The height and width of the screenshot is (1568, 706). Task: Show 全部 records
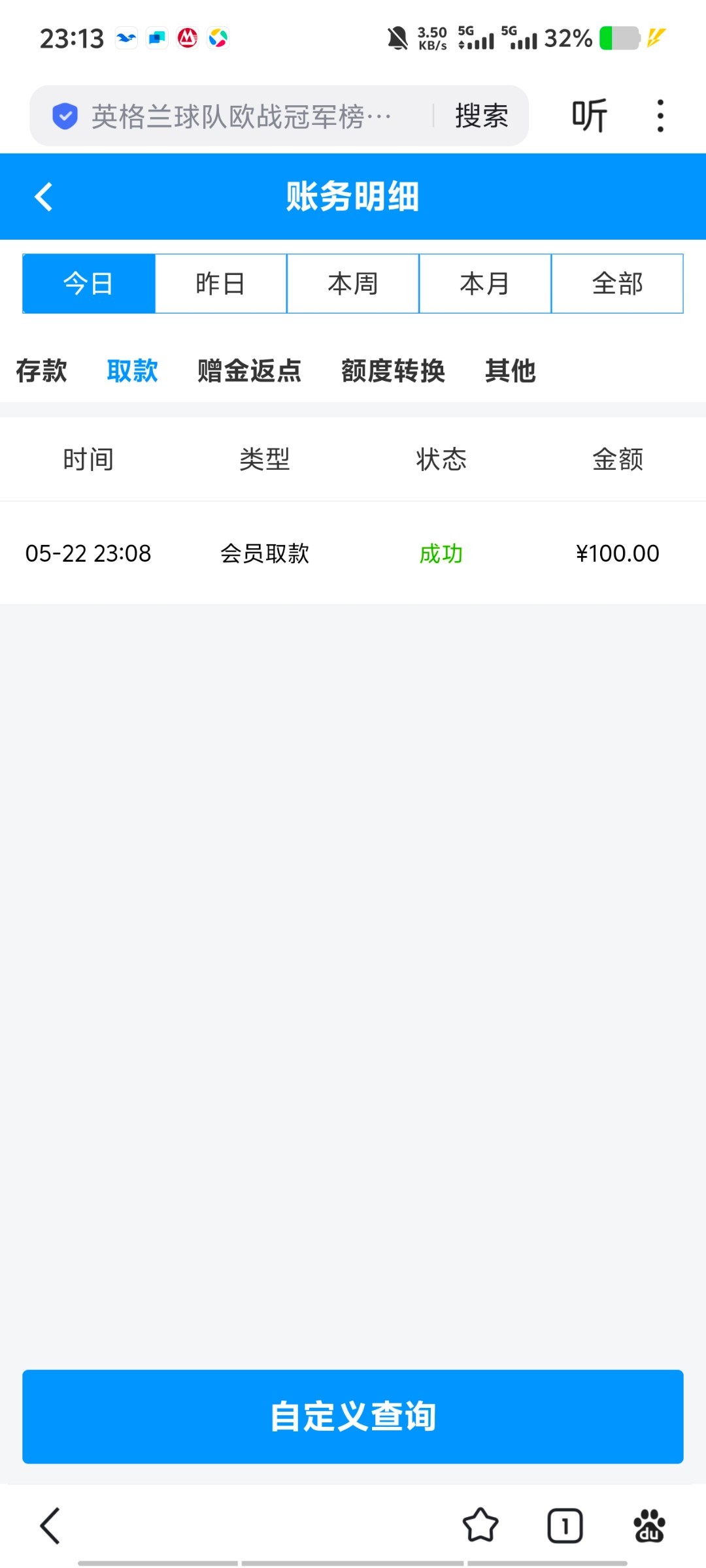[618, 284]
